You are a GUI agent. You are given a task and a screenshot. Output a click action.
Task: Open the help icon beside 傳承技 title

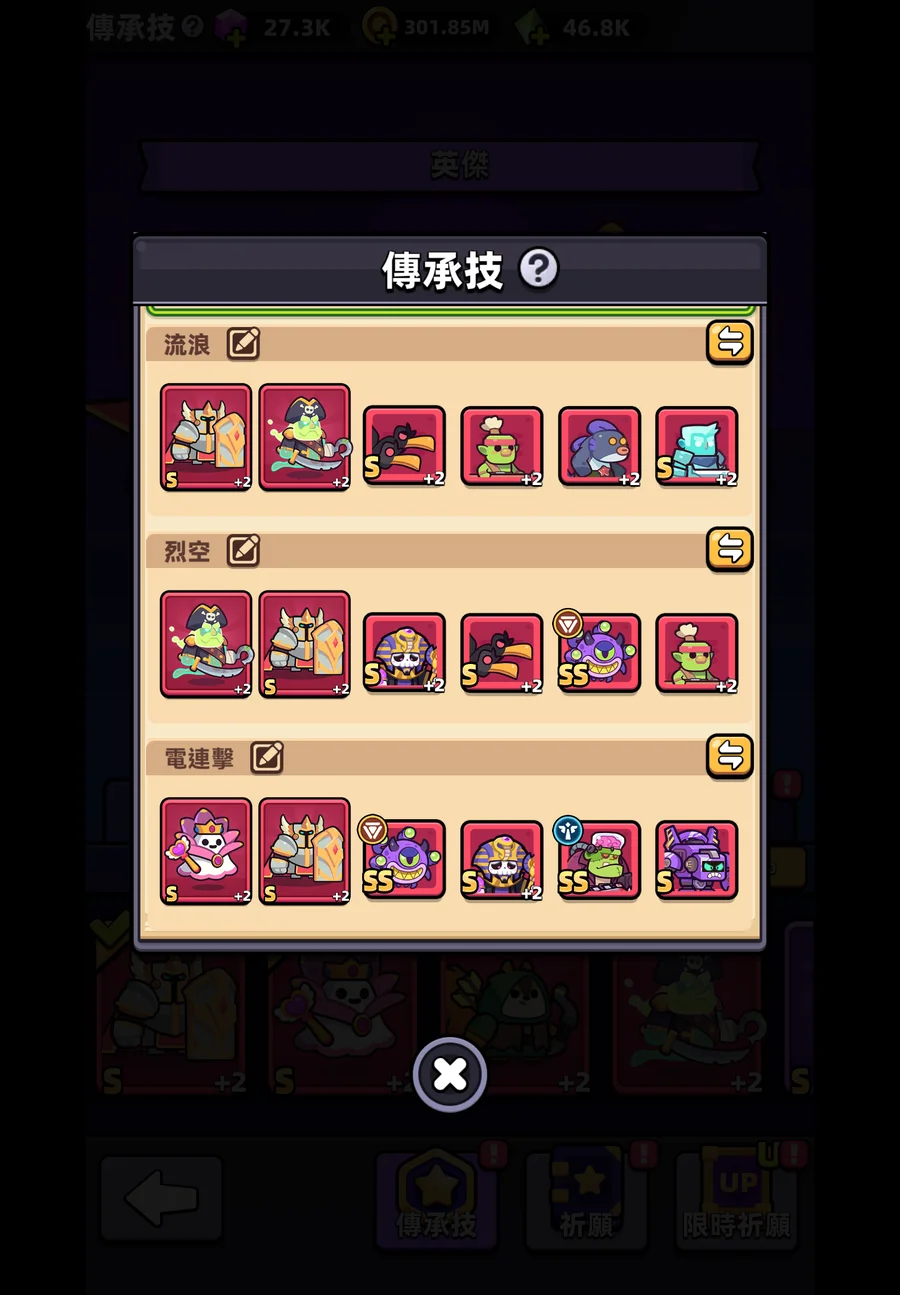pyautogui.click(x=539, y=269)
